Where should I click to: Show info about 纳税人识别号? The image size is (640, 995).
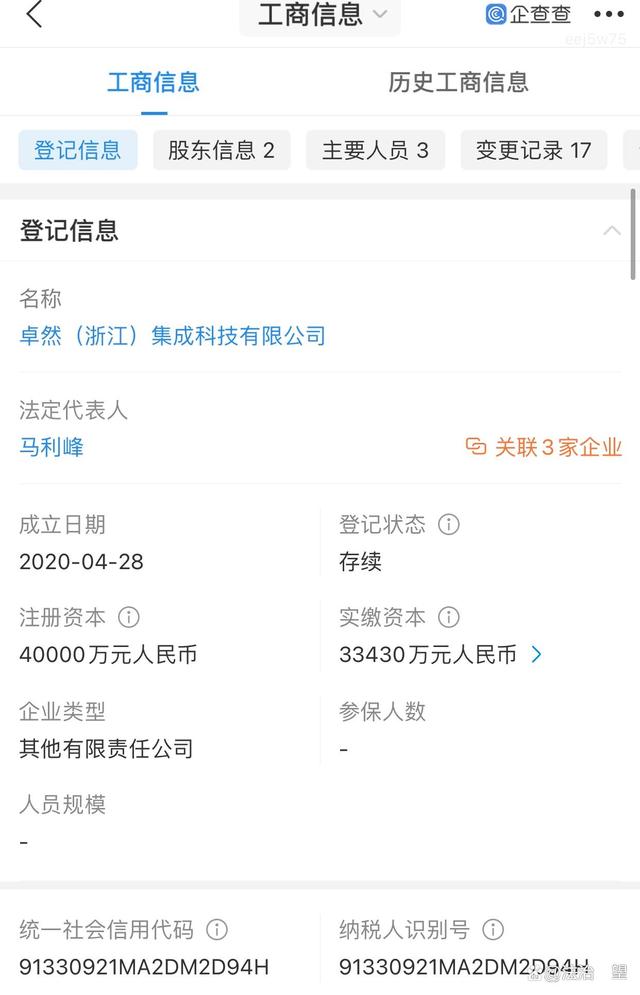(493, 930)
